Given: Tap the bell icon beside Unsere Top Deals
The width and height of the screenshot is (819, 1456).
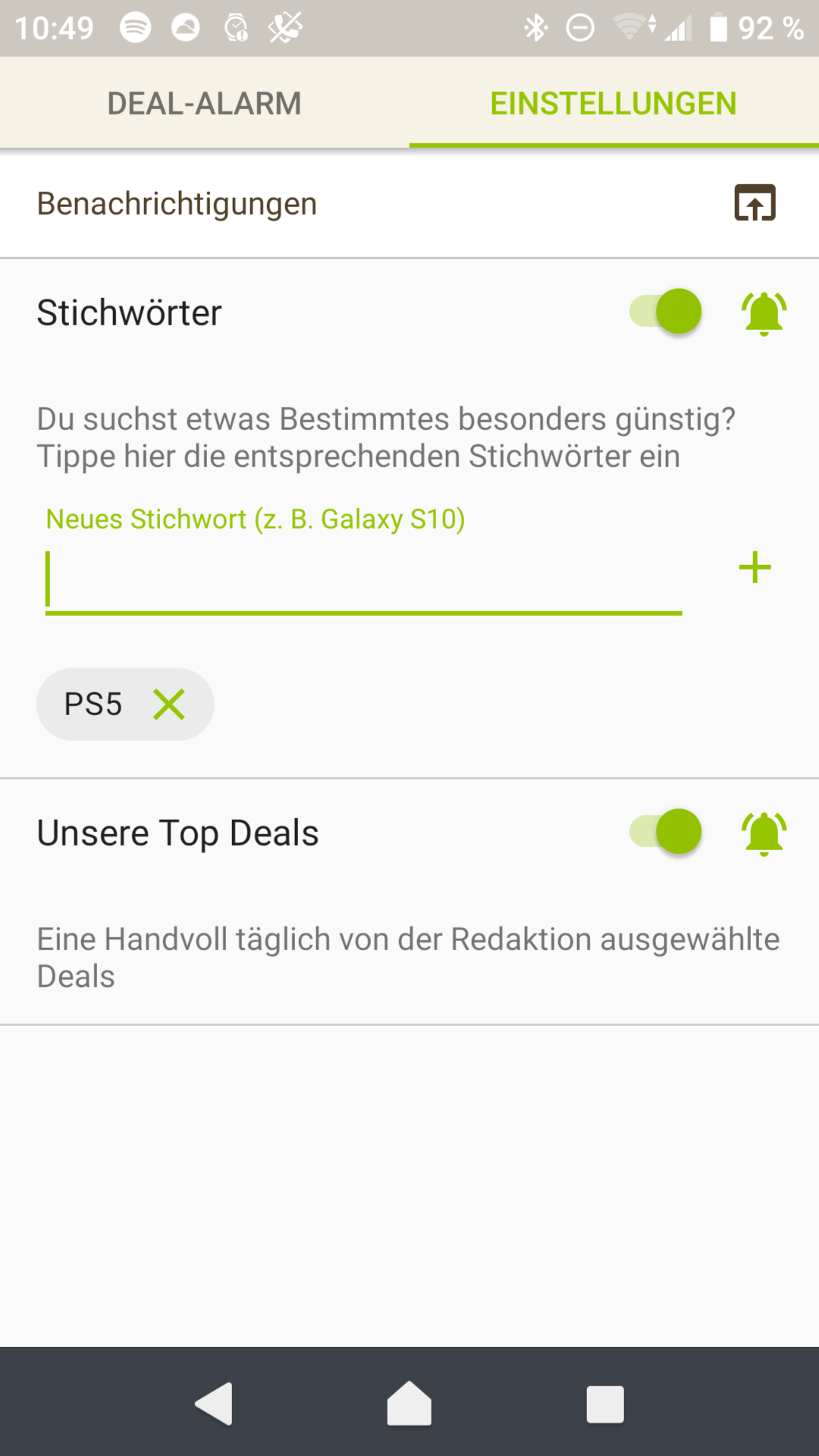Looking at the screenshot, I should (x=764, y=833).
